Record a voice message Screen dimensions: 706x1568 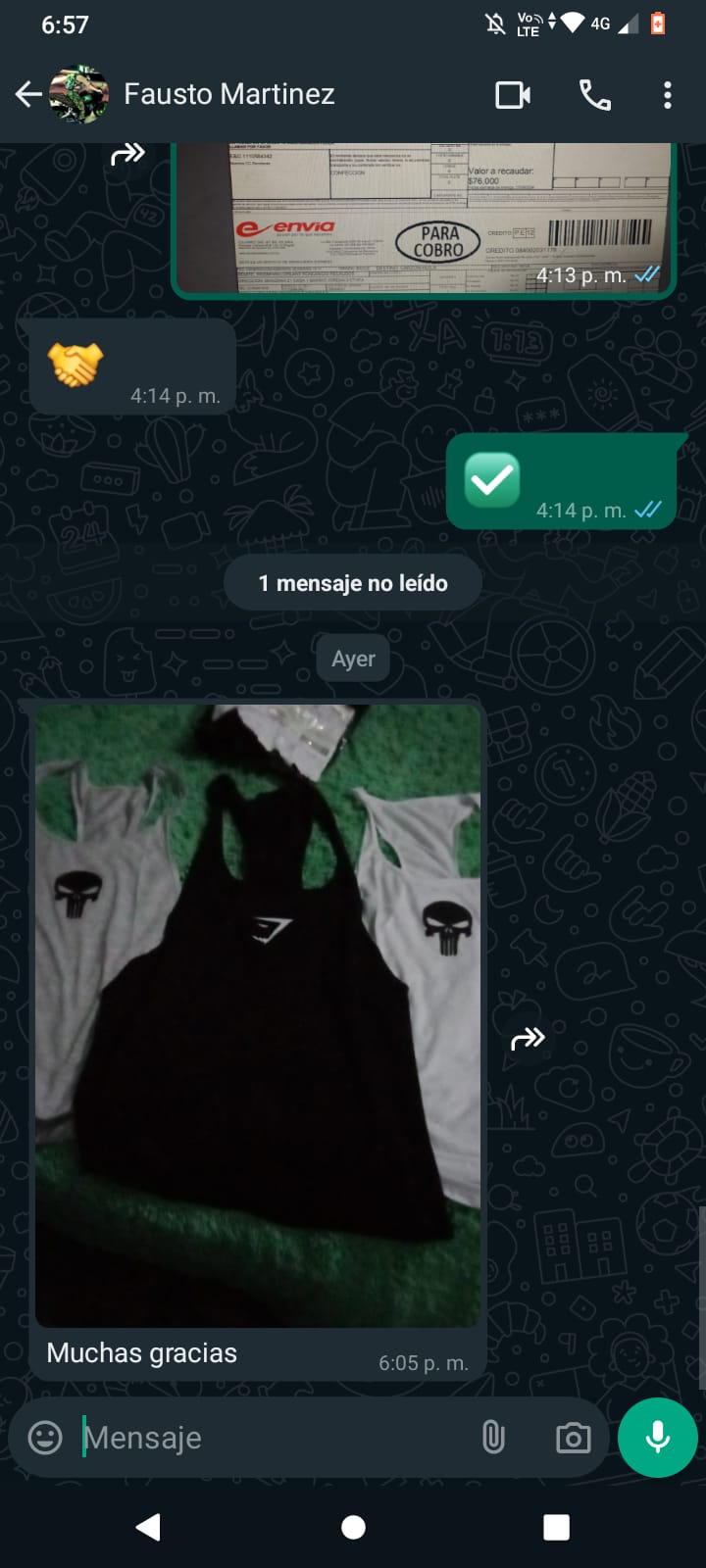(658, 1438)
